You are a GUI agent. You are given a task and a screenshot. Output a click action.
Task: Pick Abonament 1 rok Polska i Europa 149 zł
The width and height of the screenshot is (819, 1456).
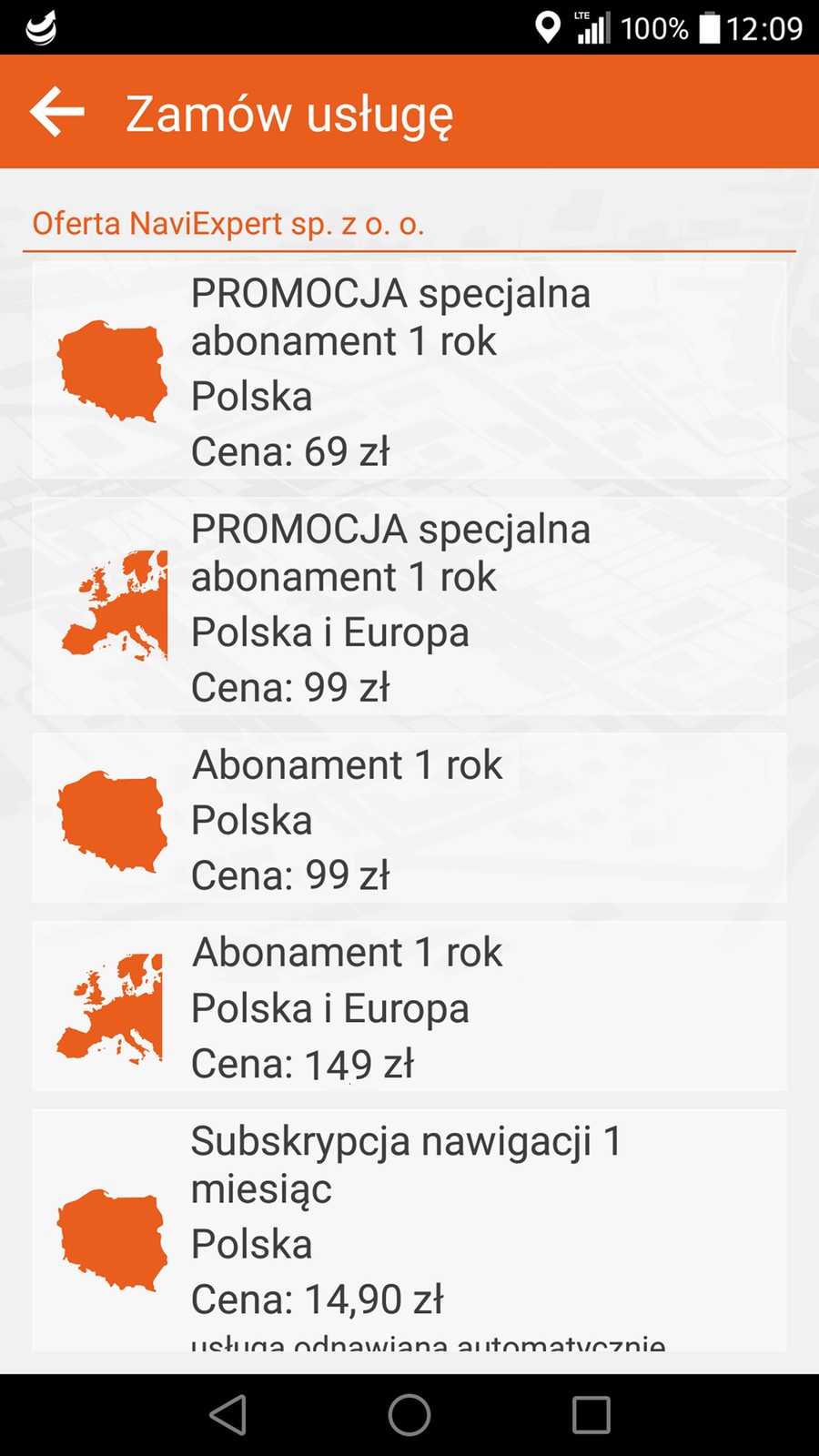[409, 1006]
